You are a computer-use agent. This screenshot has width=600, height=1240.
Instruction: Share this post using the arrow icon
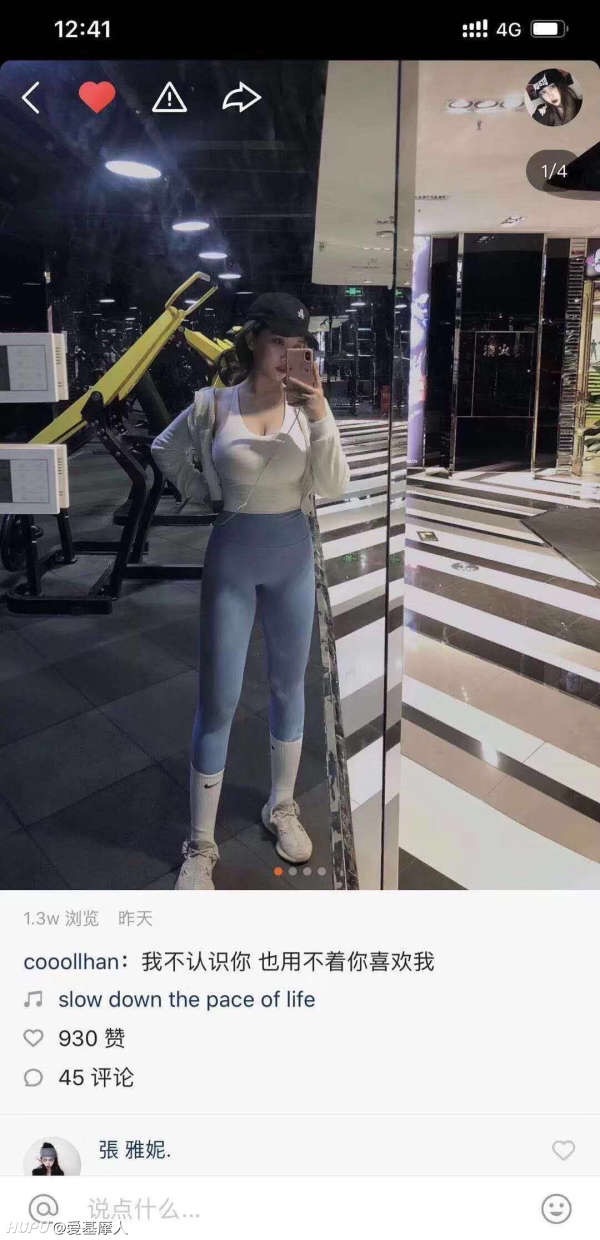point(241,97)
